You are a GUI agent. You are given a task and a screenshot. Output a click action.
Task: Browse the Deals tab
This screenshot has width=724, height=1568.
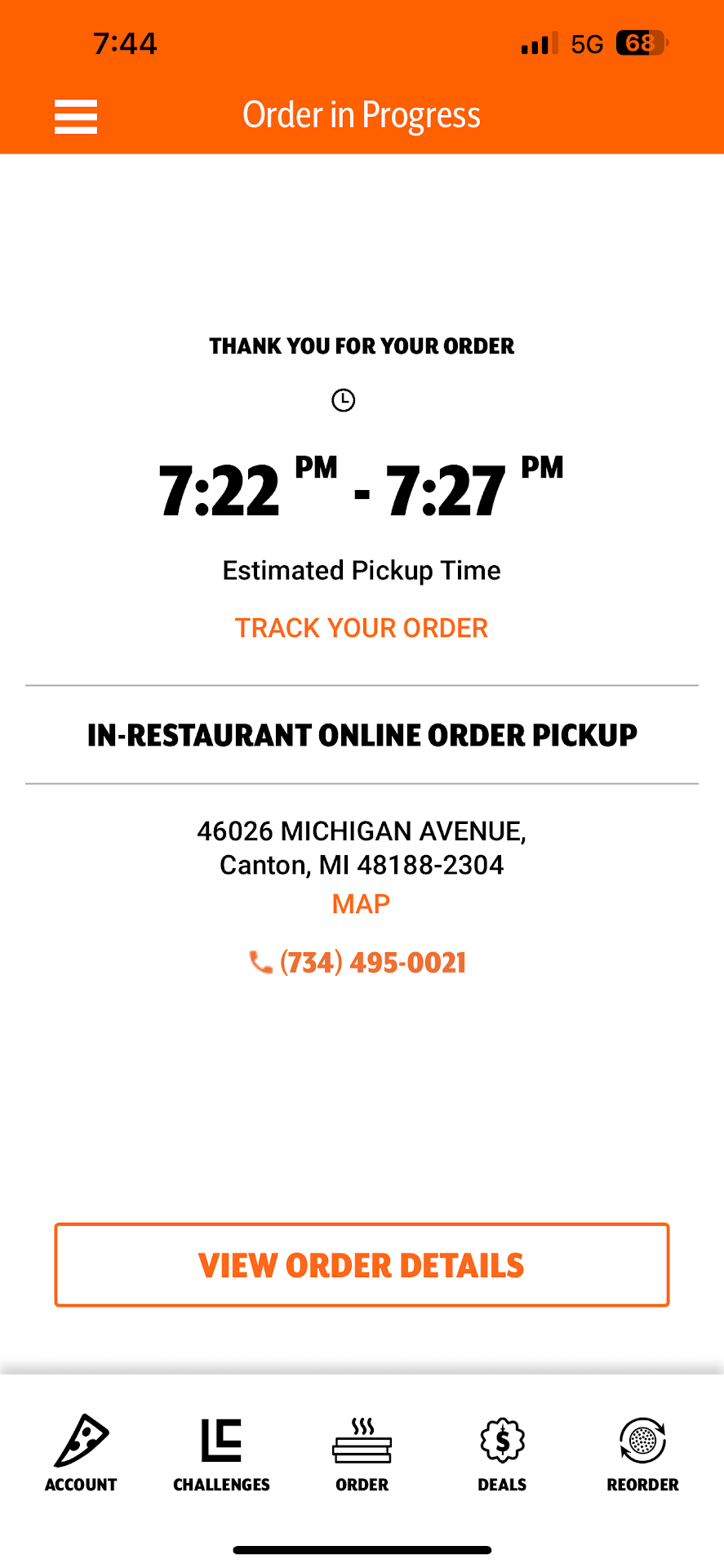tap(502, 1454)
